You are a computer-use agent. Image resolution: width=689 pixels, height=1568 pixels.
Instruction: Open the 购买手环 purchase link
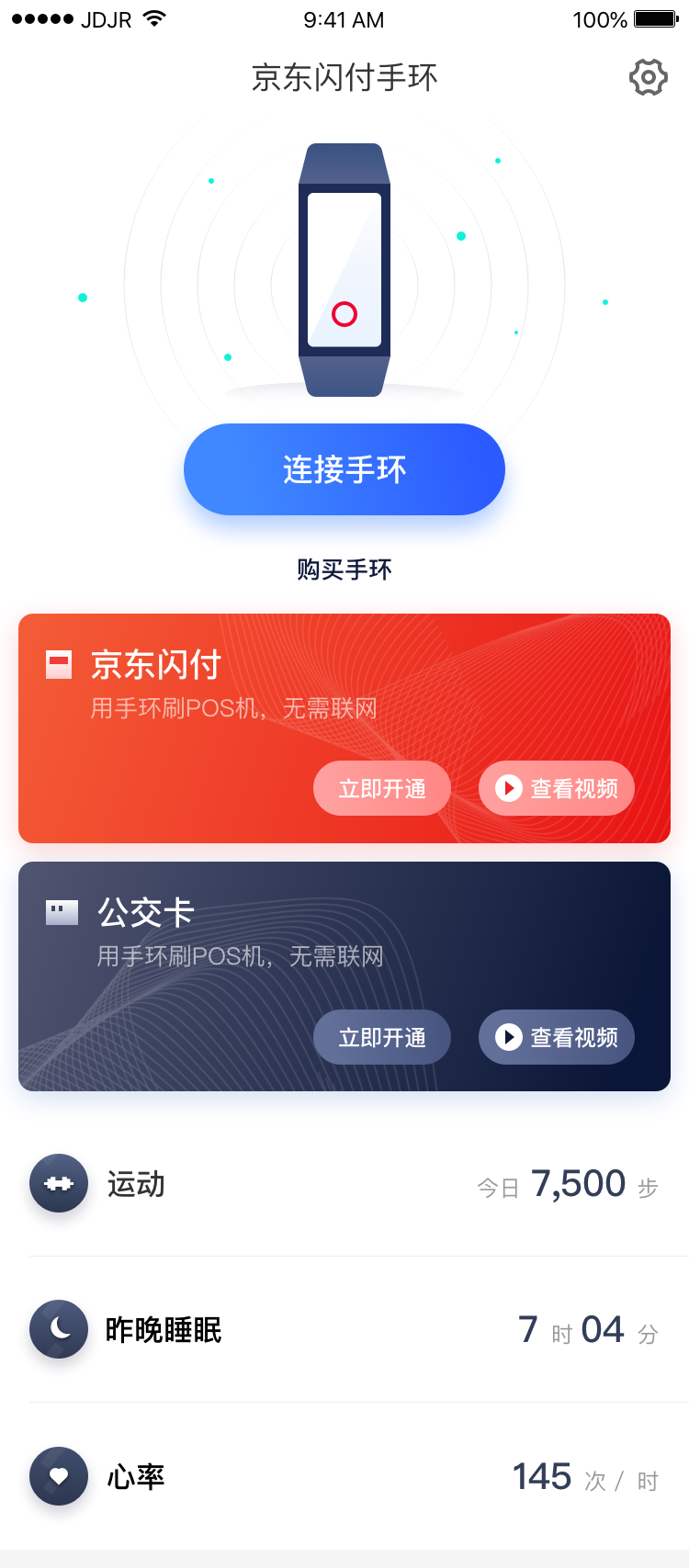coord(344,570)
